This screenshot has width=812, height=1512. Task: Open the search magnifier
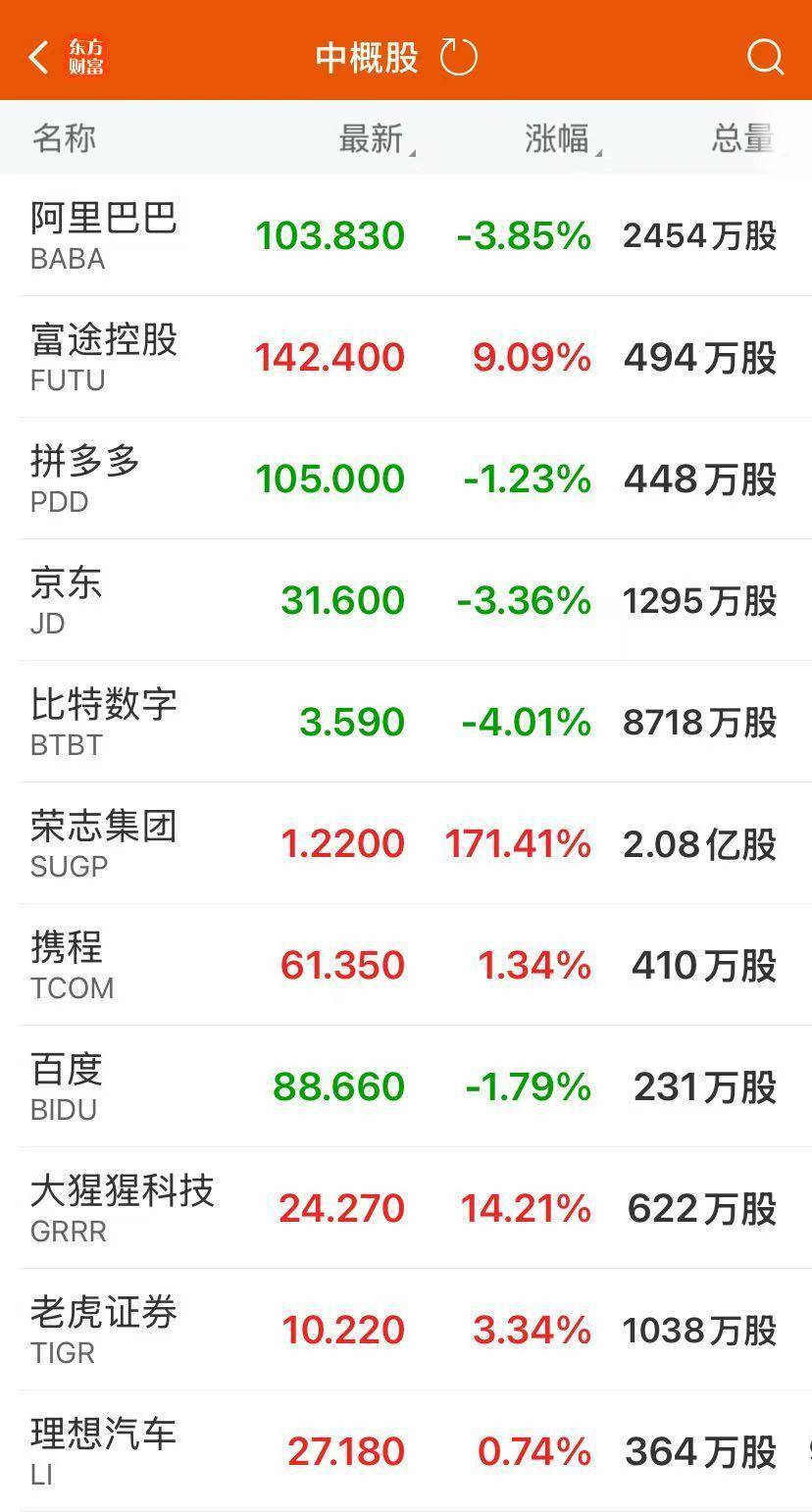point(765,58)
